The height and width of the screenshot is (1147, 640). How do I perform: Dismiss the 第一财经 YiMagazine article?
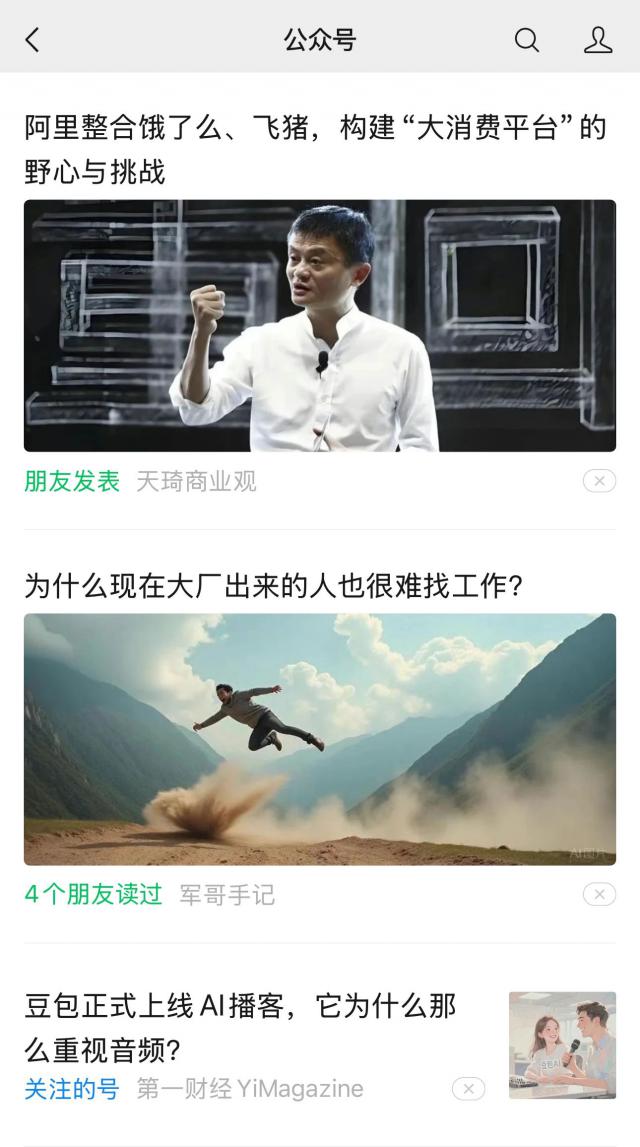468,1089
